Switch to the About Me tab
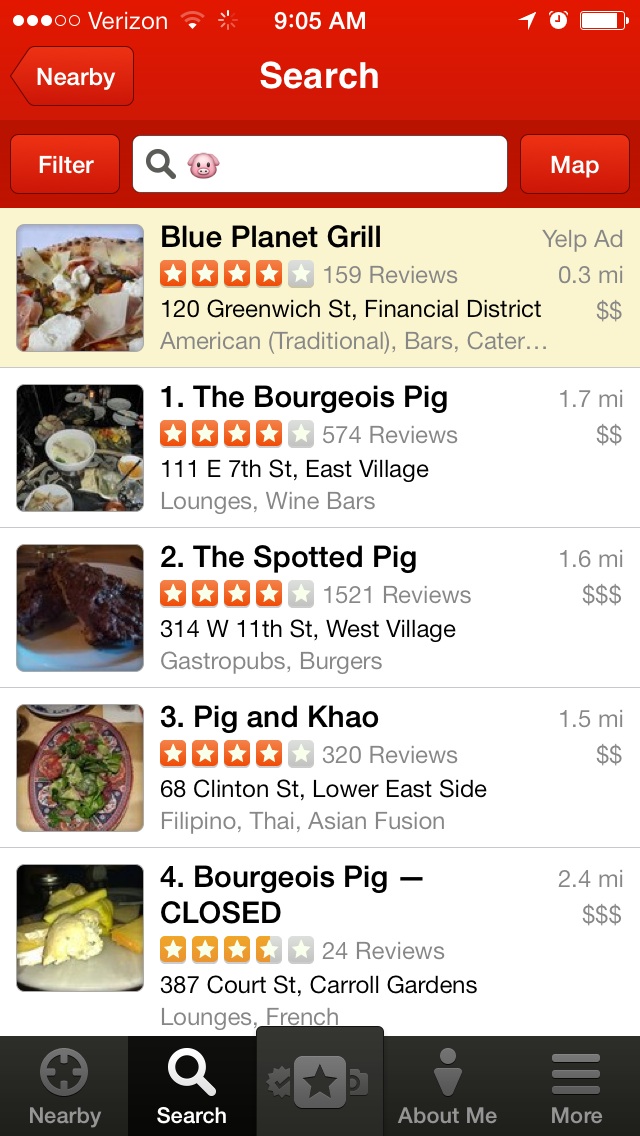 click(x=447, y=1088)
